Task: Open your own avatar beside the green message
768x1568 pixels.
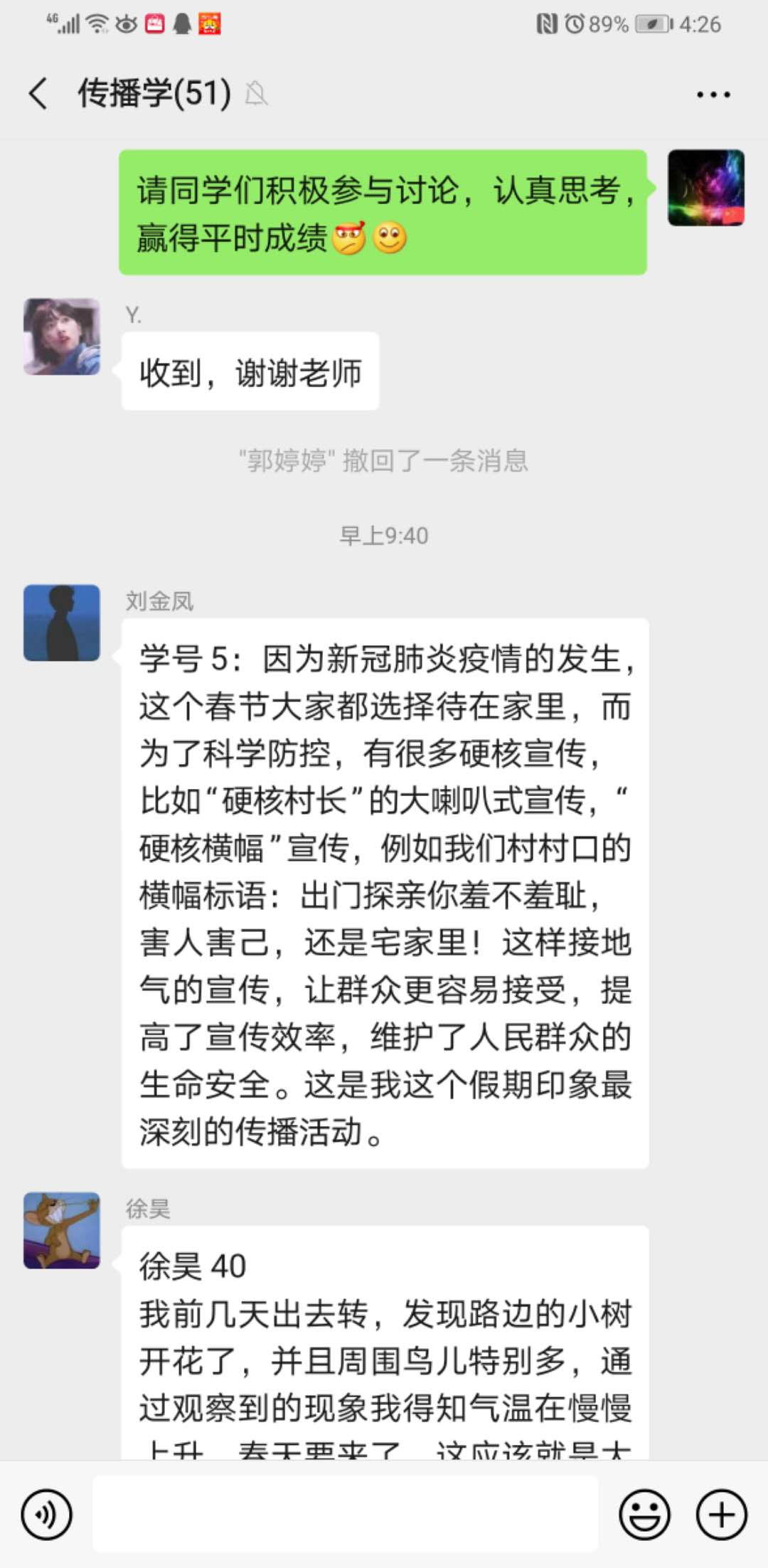Action: click(x=705, y=188)
